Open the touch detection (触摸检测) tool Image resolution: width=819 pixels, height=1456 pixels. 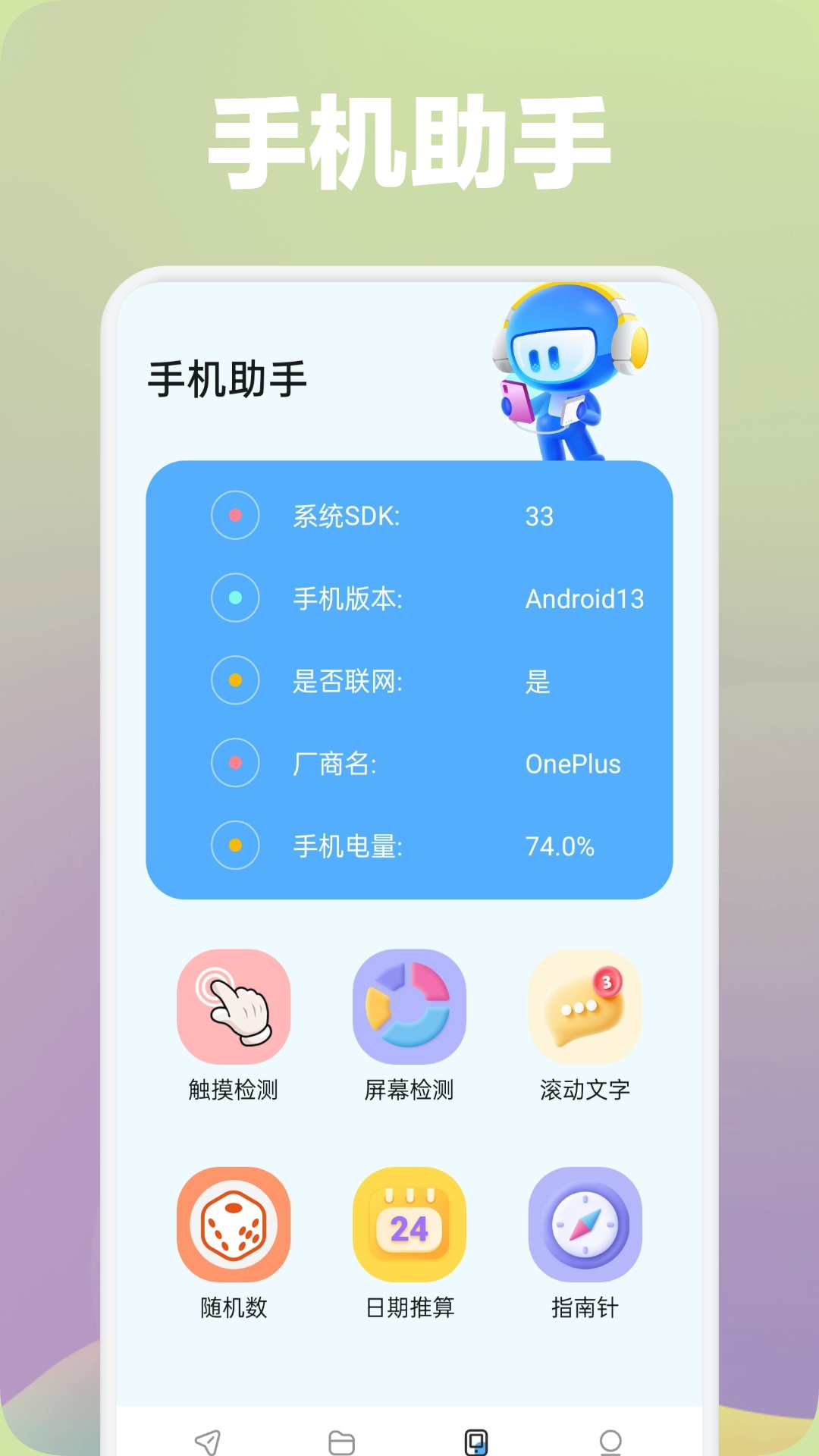pos(234,1005)
